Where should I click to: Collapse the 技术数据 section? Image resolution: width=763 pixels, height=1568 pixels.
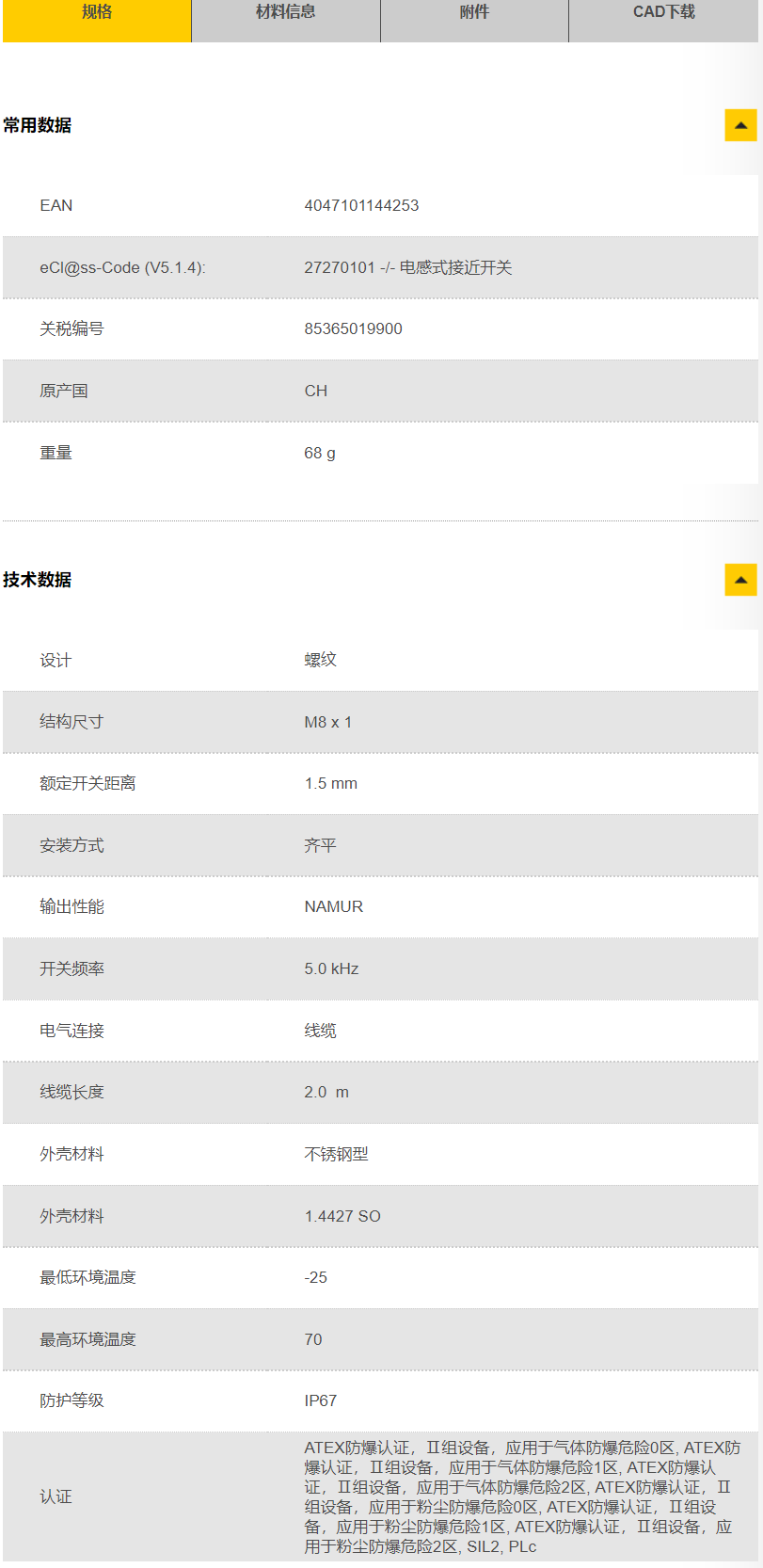click(740, 580)
